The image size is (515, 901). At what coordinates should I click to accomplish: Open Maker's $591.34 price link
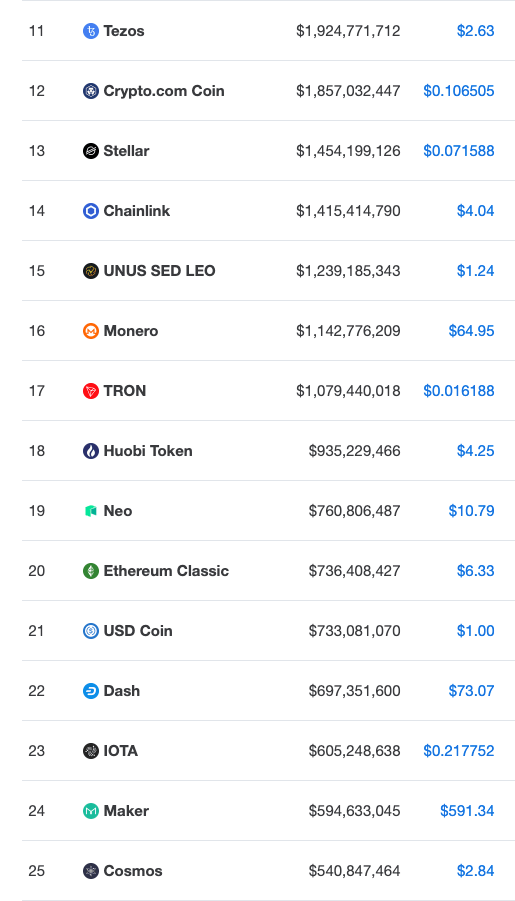point(467,811)
